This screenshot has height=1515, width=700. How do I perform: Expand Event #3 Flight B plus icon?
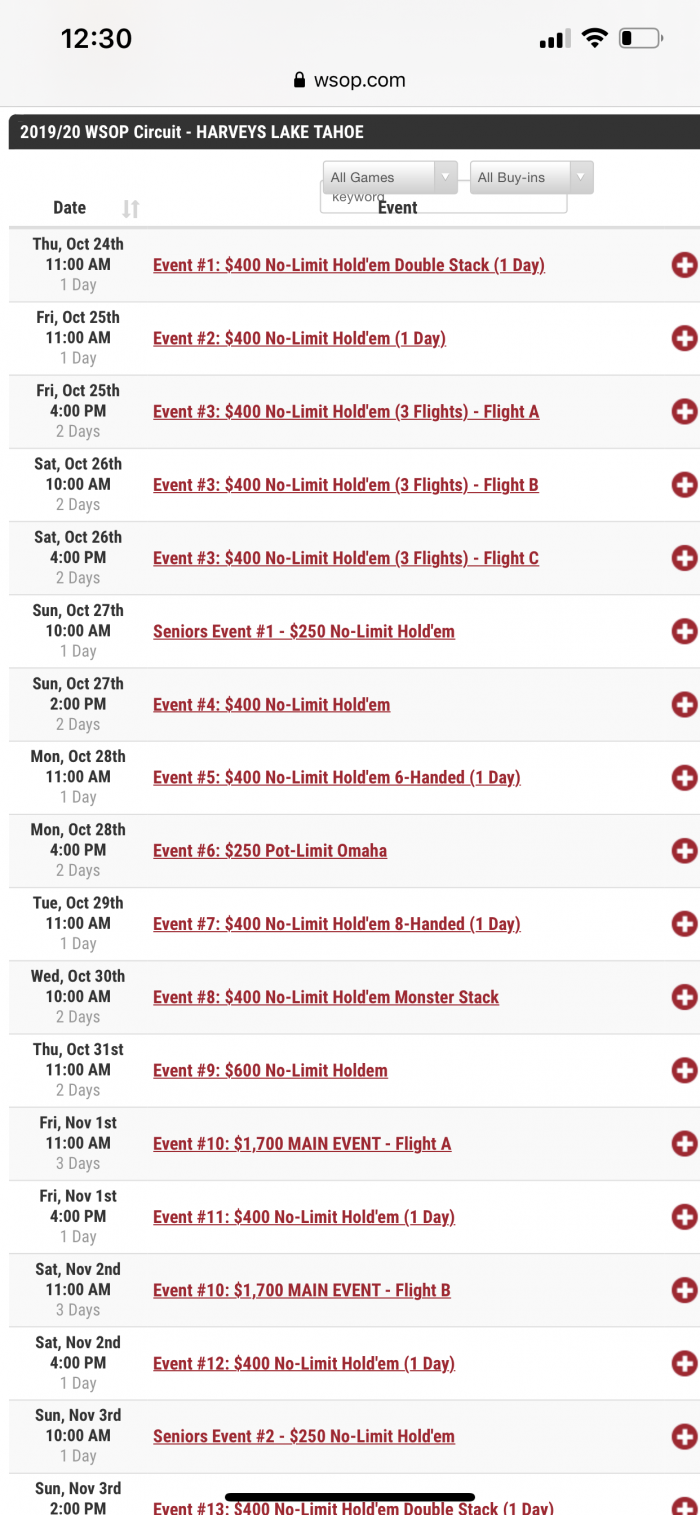point(684,485)
